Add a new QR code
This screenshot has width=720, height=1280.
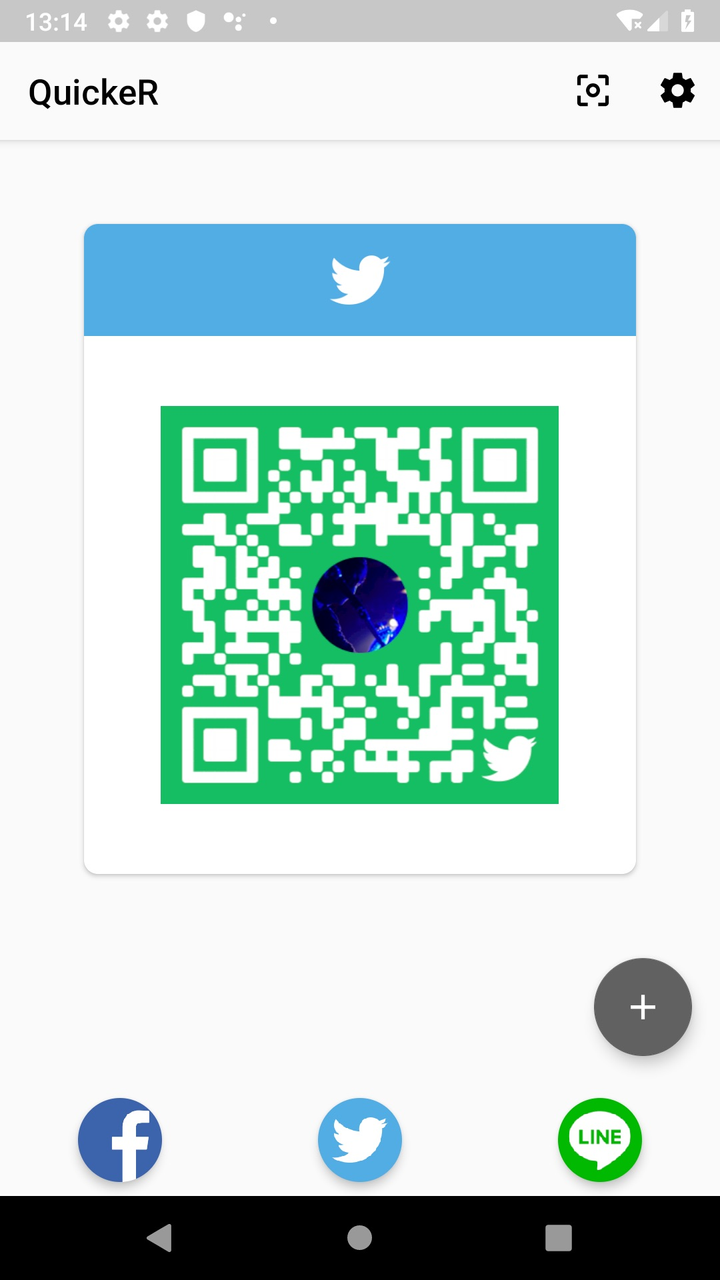coord(642,1007)
